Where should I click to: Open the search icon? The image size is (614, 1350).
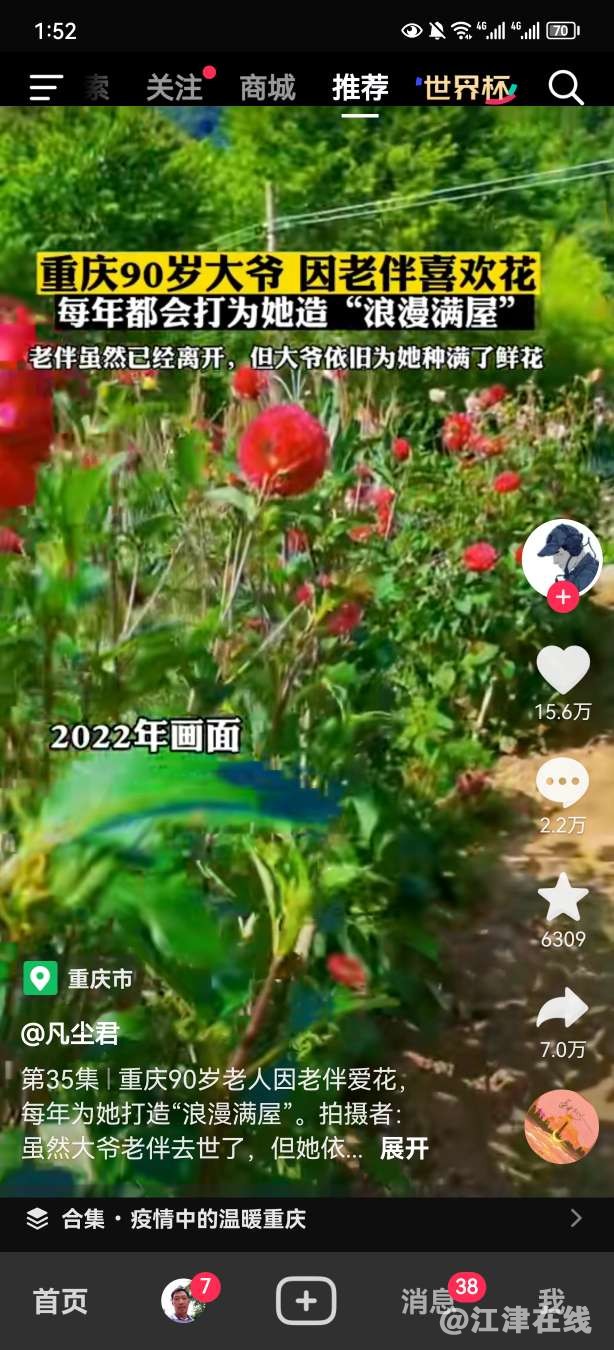[565, 88]
